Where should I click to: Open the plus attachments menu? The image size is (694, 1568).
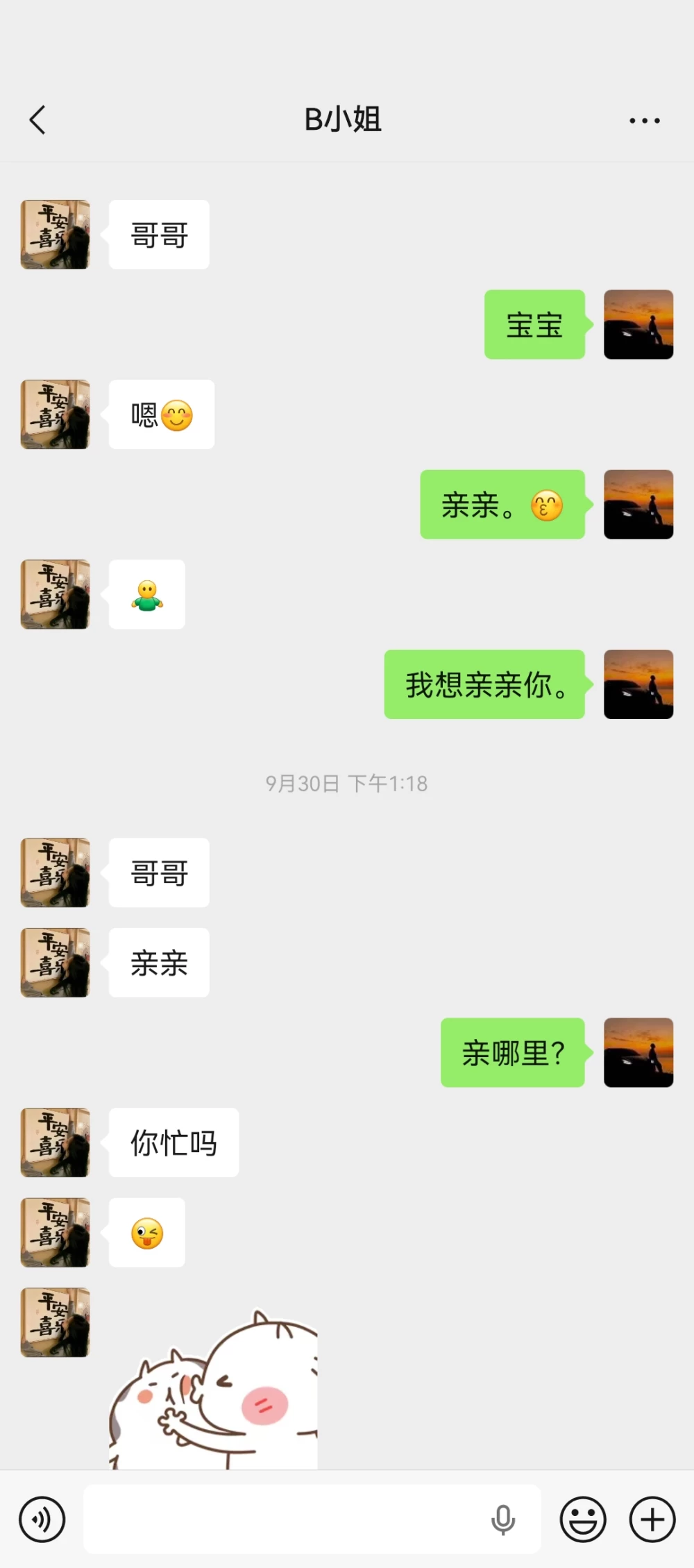pyautogui.click(x=652, y=1519)
